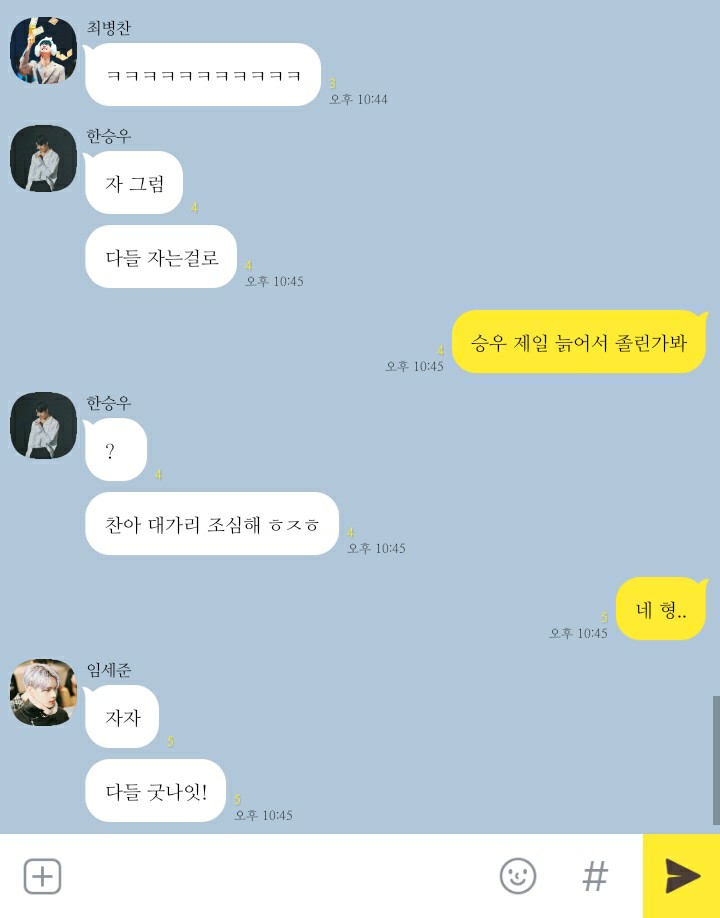Viewport: 720px width, 918px height.
Task: Tap the hashtag search icon
Action: (595, 877)
